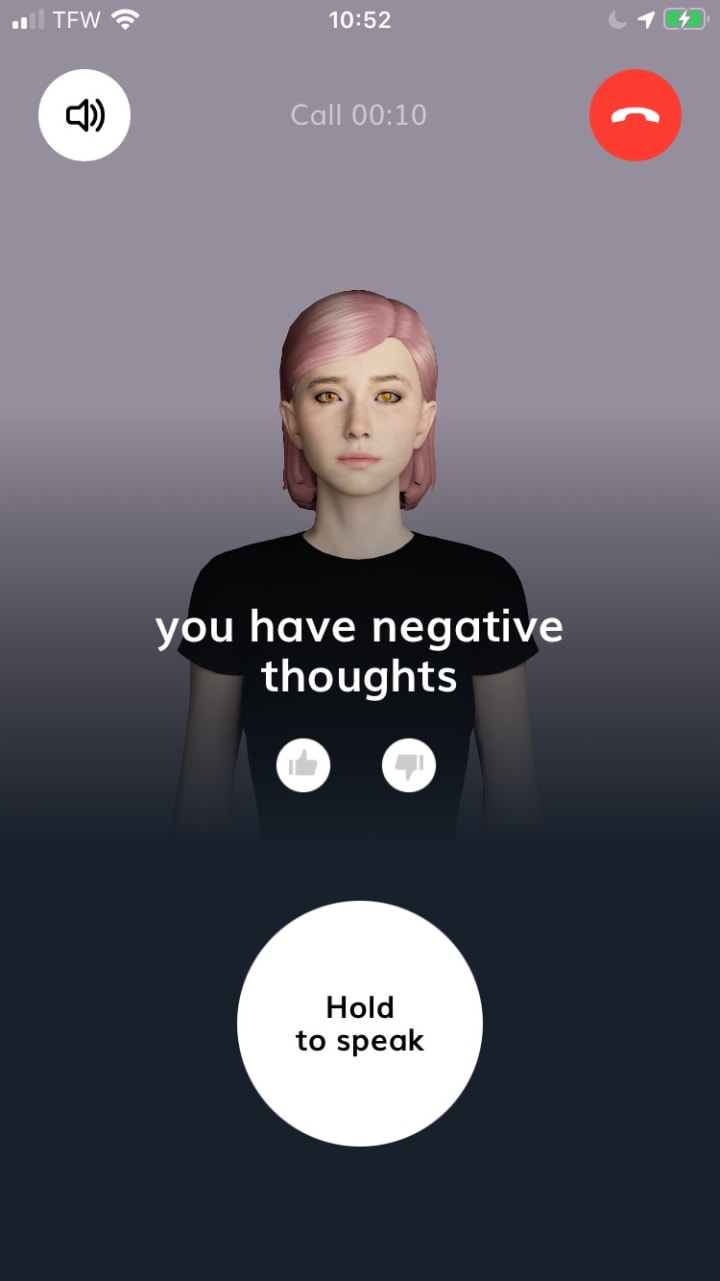Screen dimensions: 720x1281
Task: Toggle the speaker audio button
Action: (x=84, y=115)
